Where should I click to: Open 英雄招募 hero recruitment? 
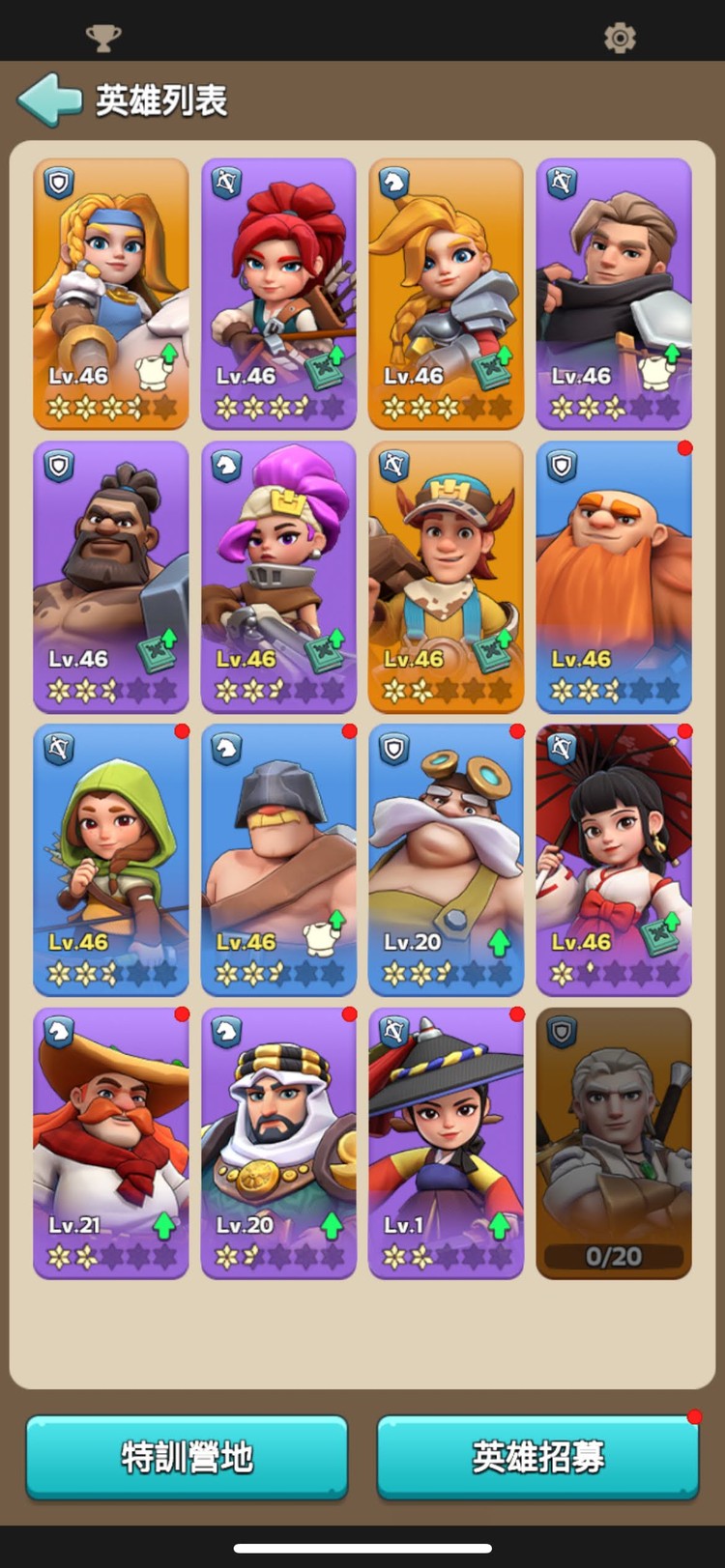pos(537,1457)
